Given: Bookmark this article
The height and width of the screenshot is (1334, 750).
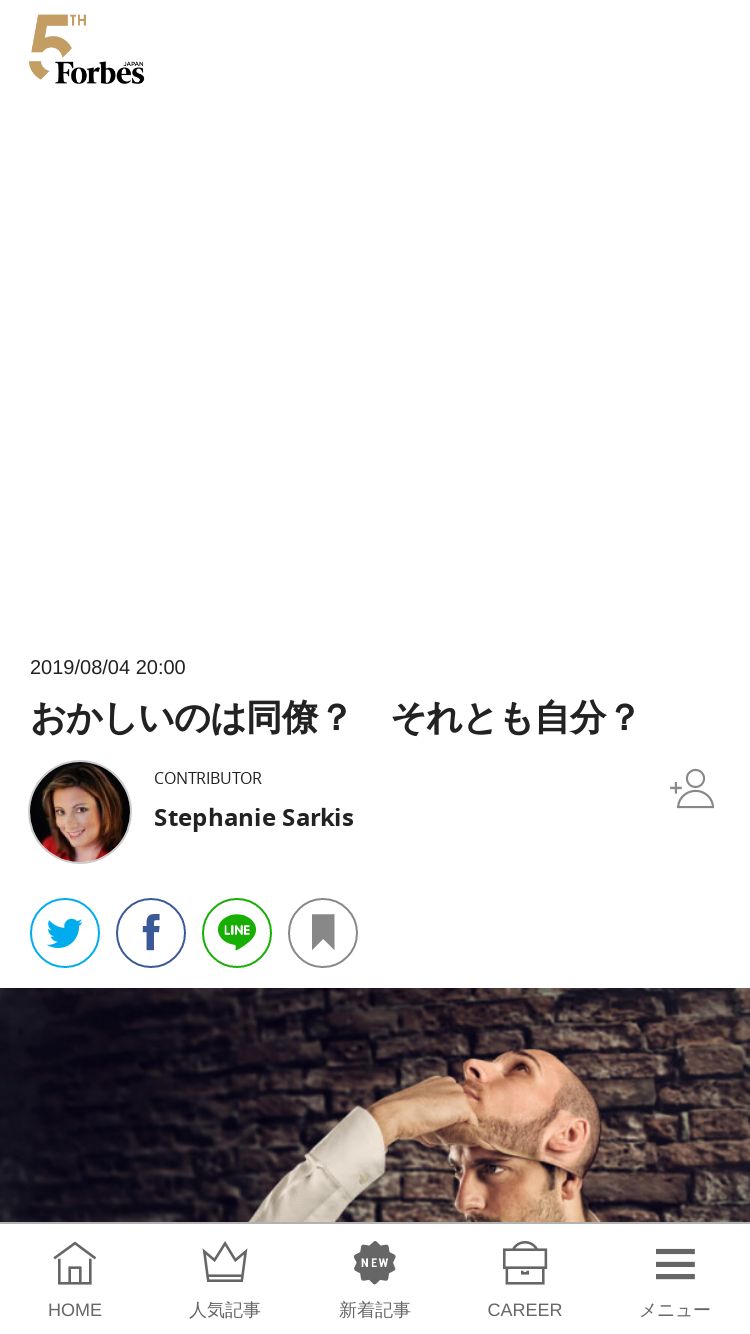Looking at the screenshot, I should pos(323,933).
